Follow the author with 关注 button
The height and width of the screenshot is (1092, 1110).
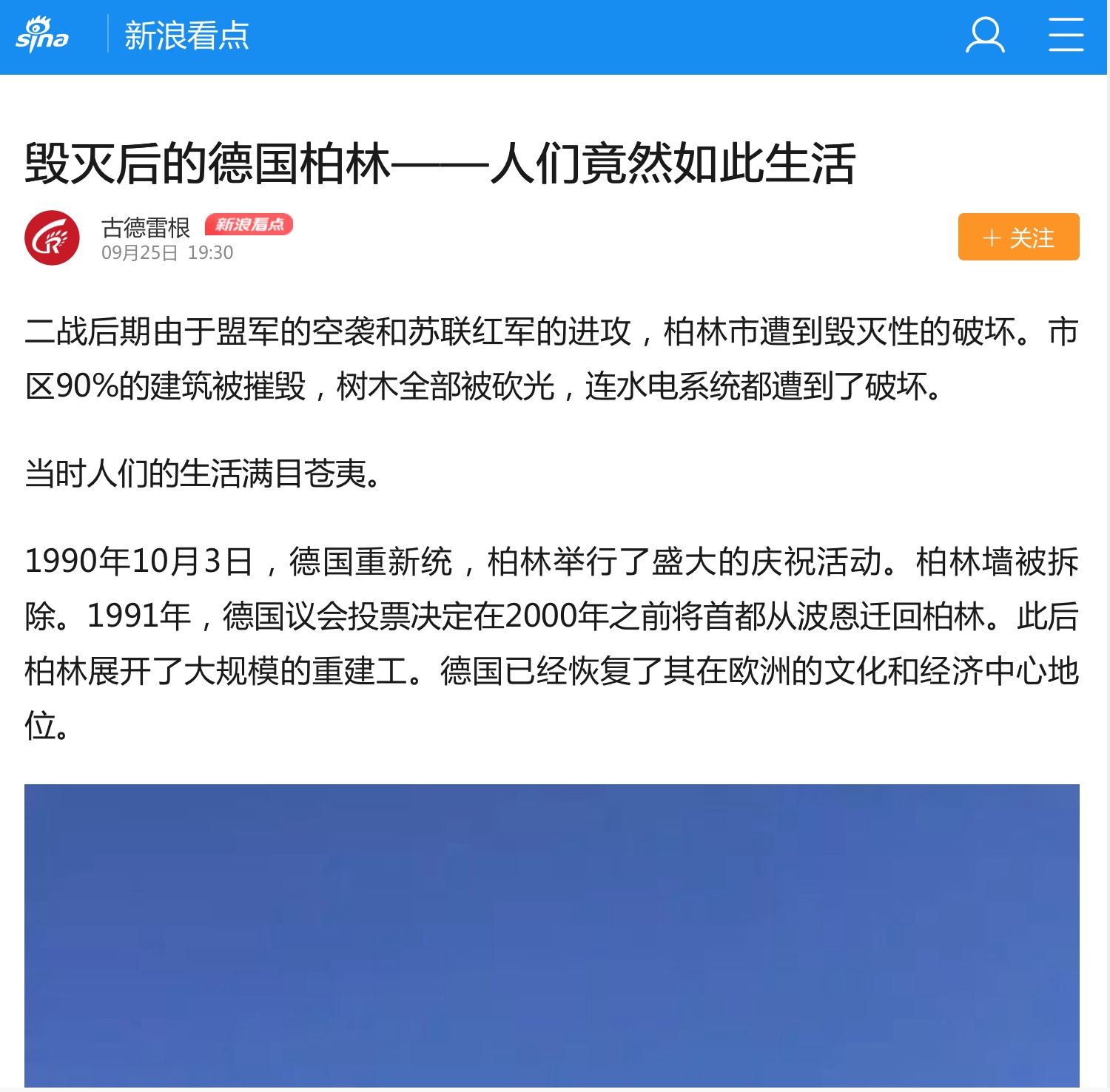(x=1018, y=237)
